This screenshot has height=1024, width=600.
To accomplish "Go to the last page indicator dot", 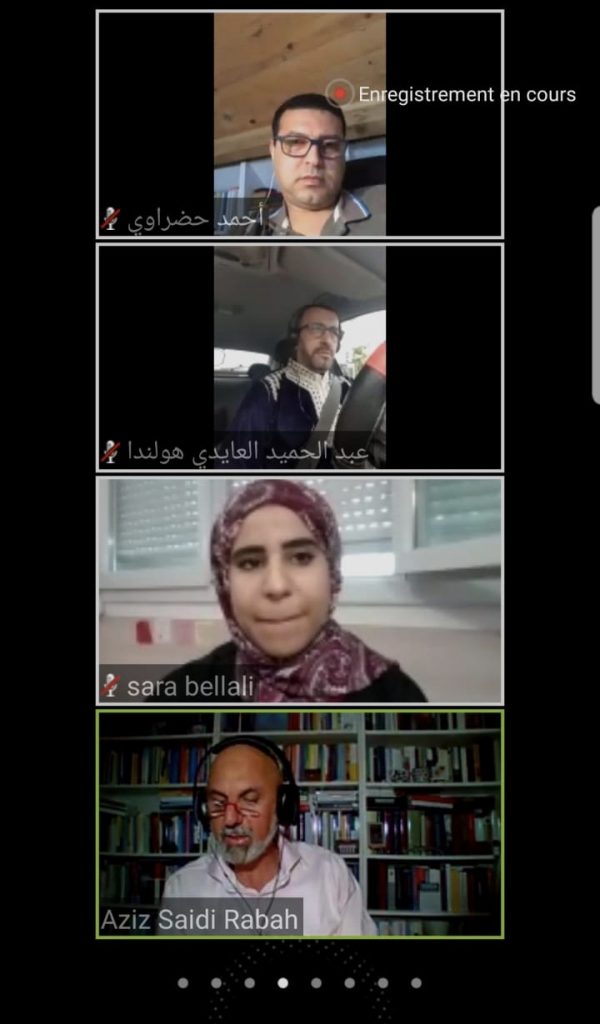I will (x=416, y=983).
